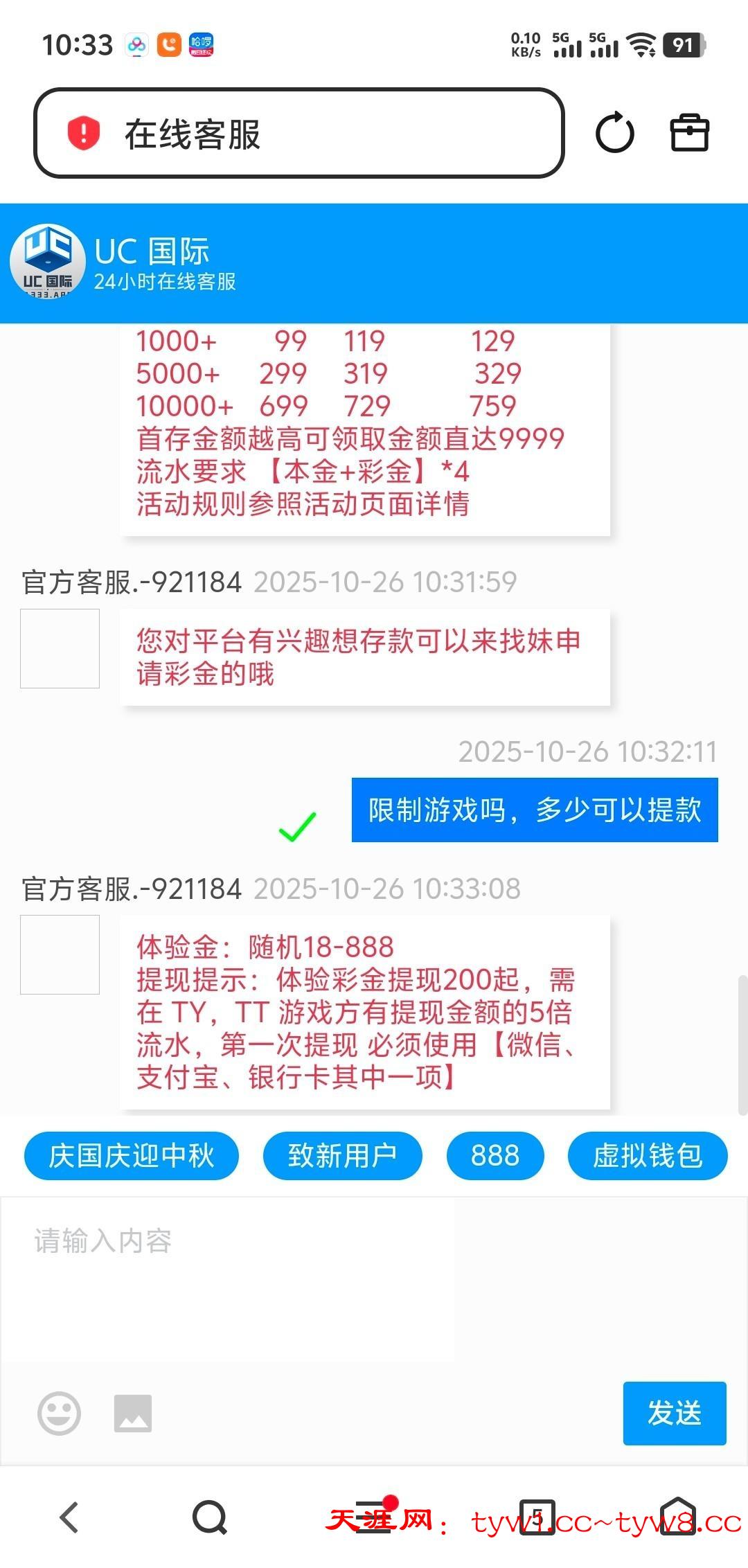View the open tabs switcher

point(537,1517)
